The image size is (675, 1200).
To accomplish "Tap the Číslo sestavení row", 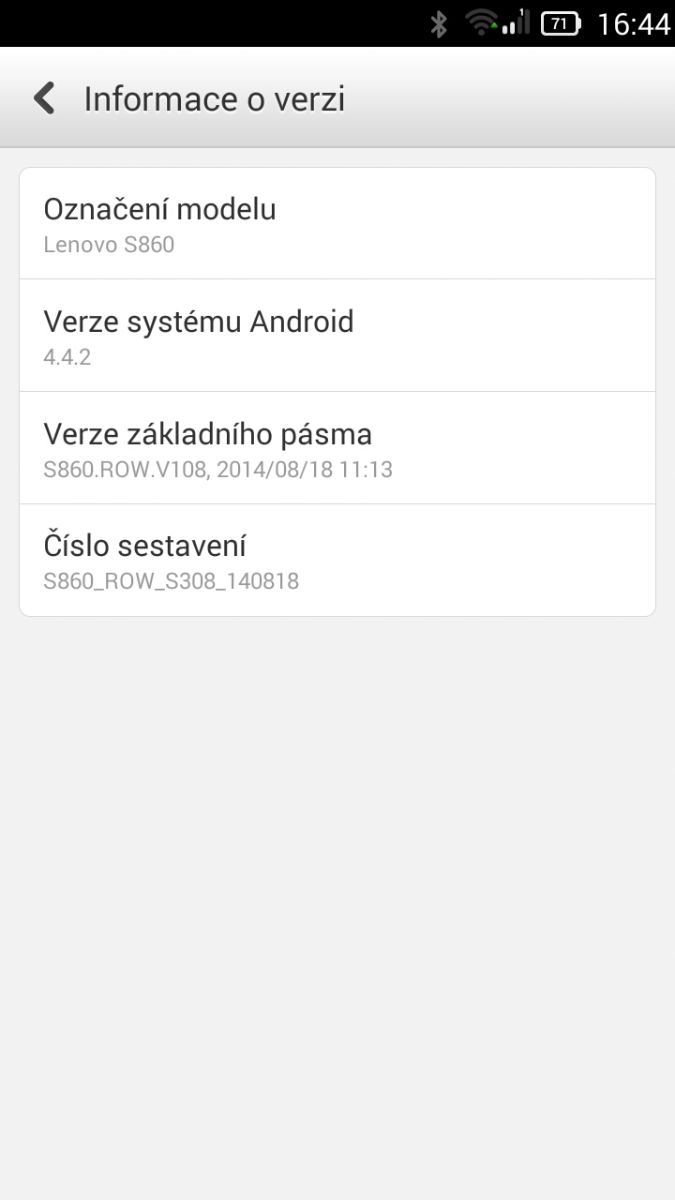I will click(x=337, y=561).
